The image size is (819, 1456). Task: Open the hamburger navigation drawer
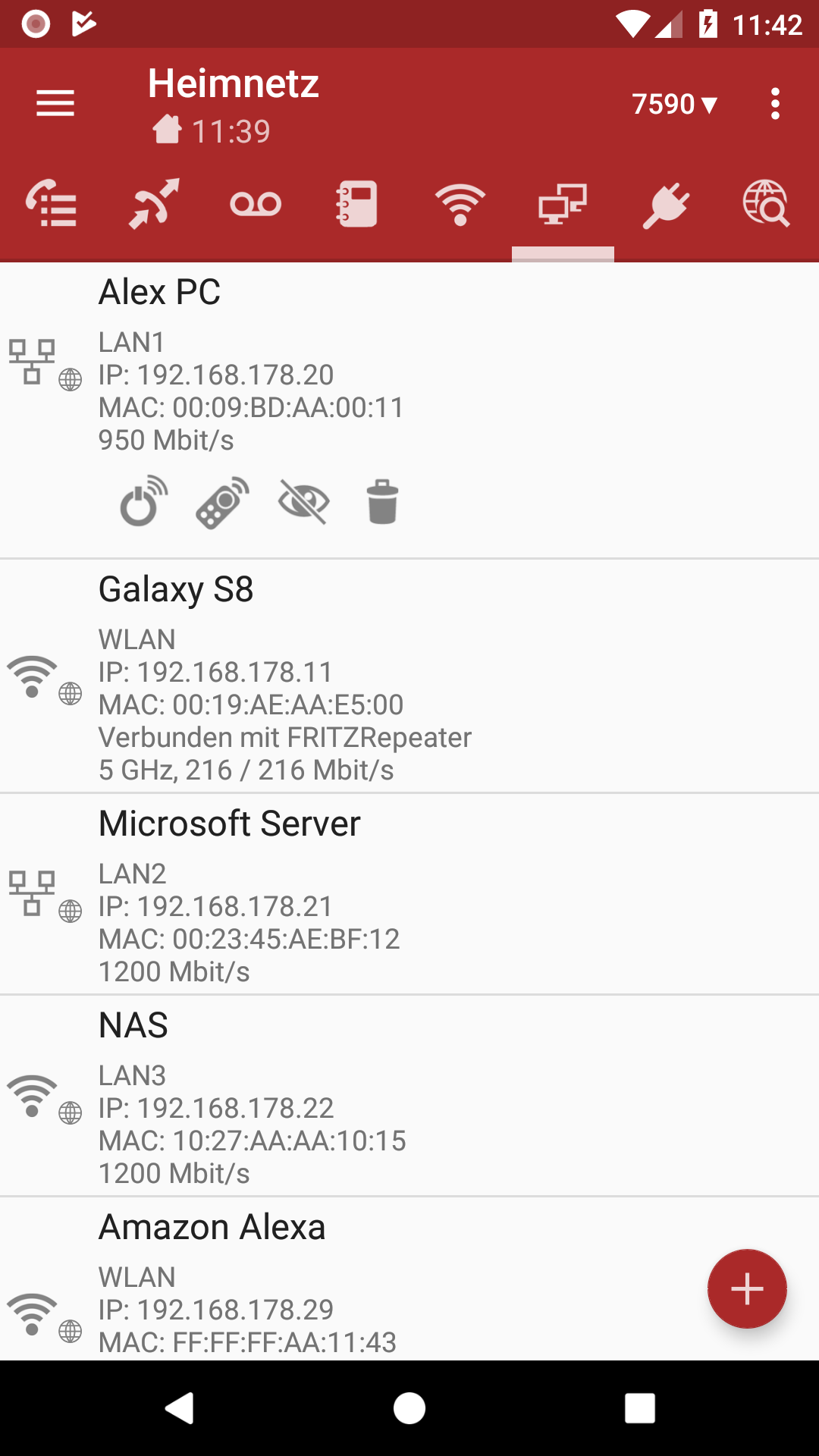coord(55,103)
